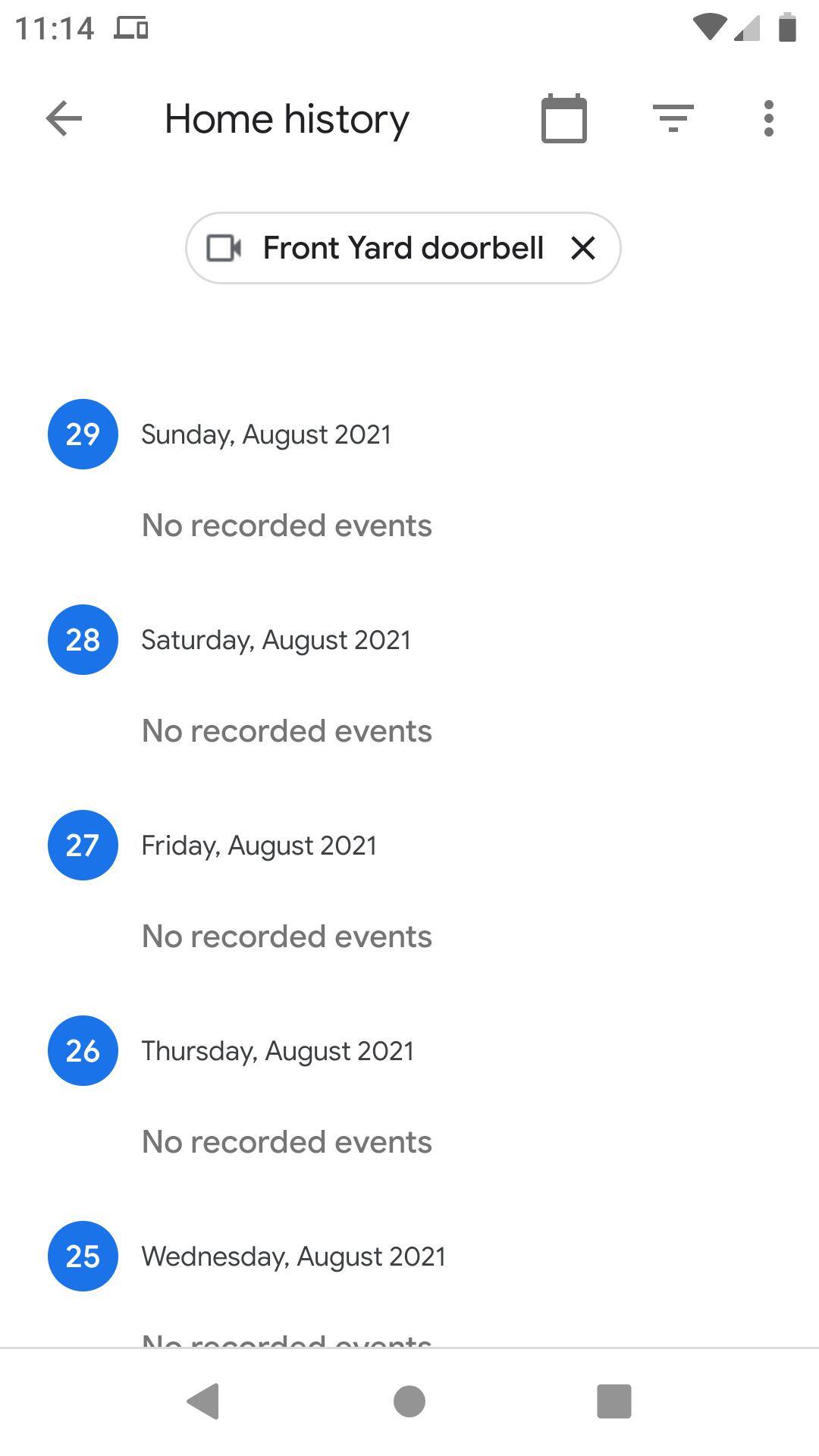
Task: Remove the Front Yard doorbell filter chip
Action: point(582,248)
